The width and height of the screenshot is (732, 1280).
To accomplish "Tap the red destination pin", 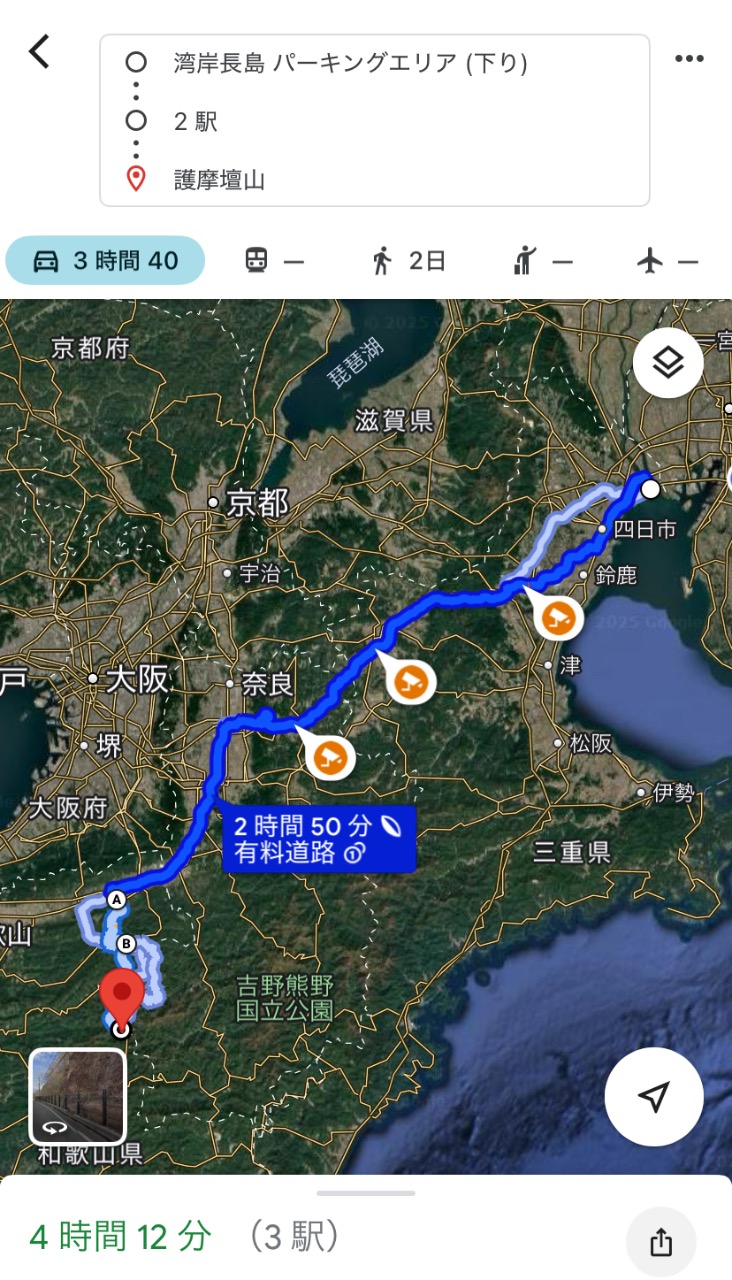I will click(x=122, y=997).
